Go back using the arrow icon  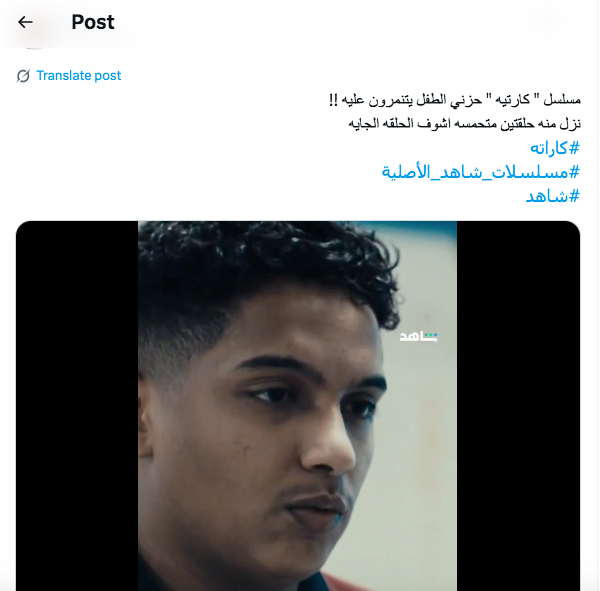pyautogui.click(x=26, y=22)
